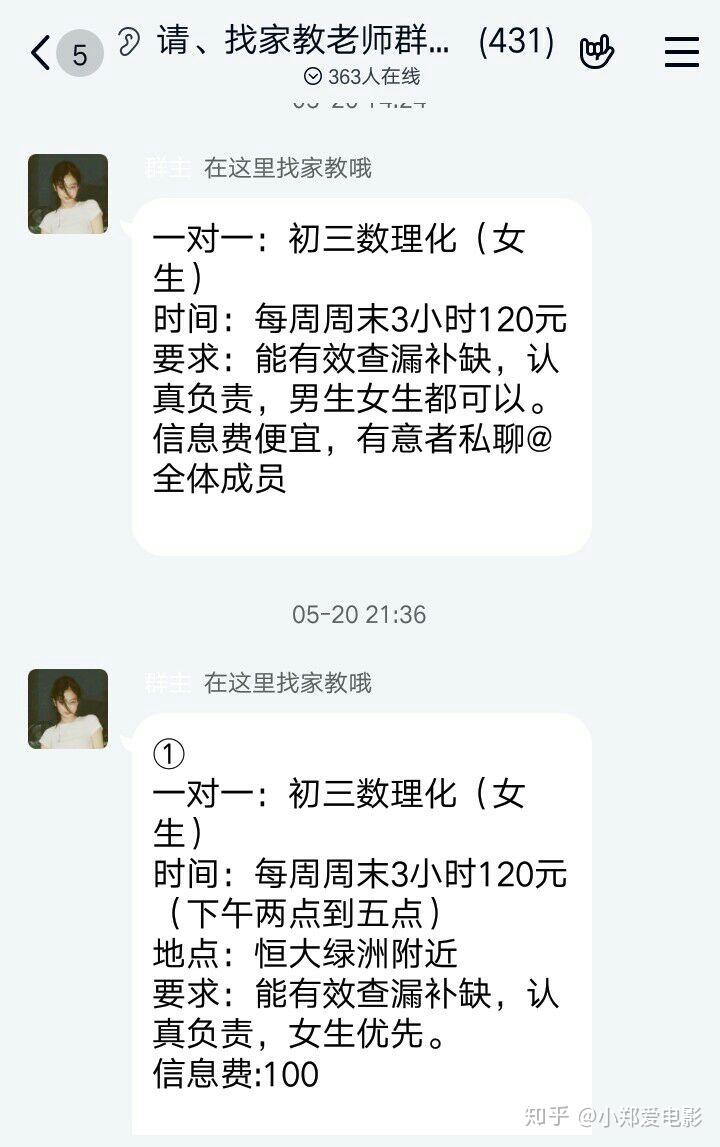
Task: Tap the hand gesture icon in header
Action: point(598,51)
